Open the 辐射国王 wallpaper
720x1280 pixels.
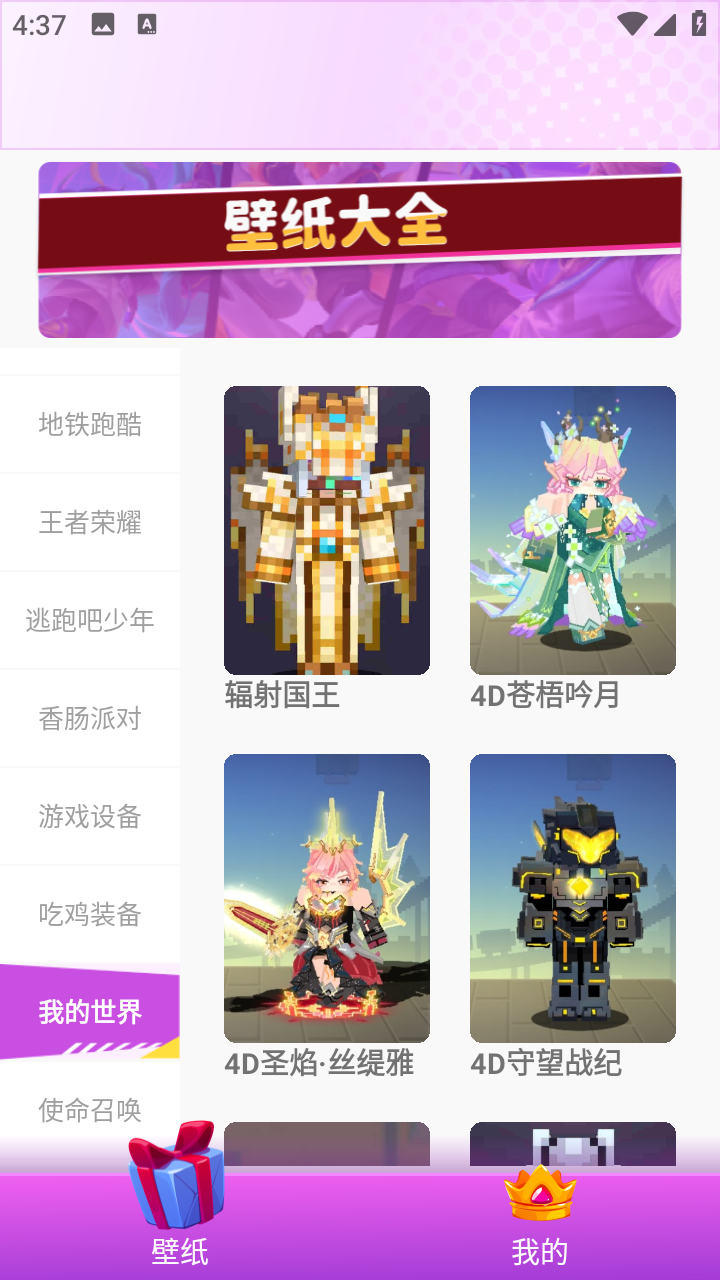pos(327,530)
